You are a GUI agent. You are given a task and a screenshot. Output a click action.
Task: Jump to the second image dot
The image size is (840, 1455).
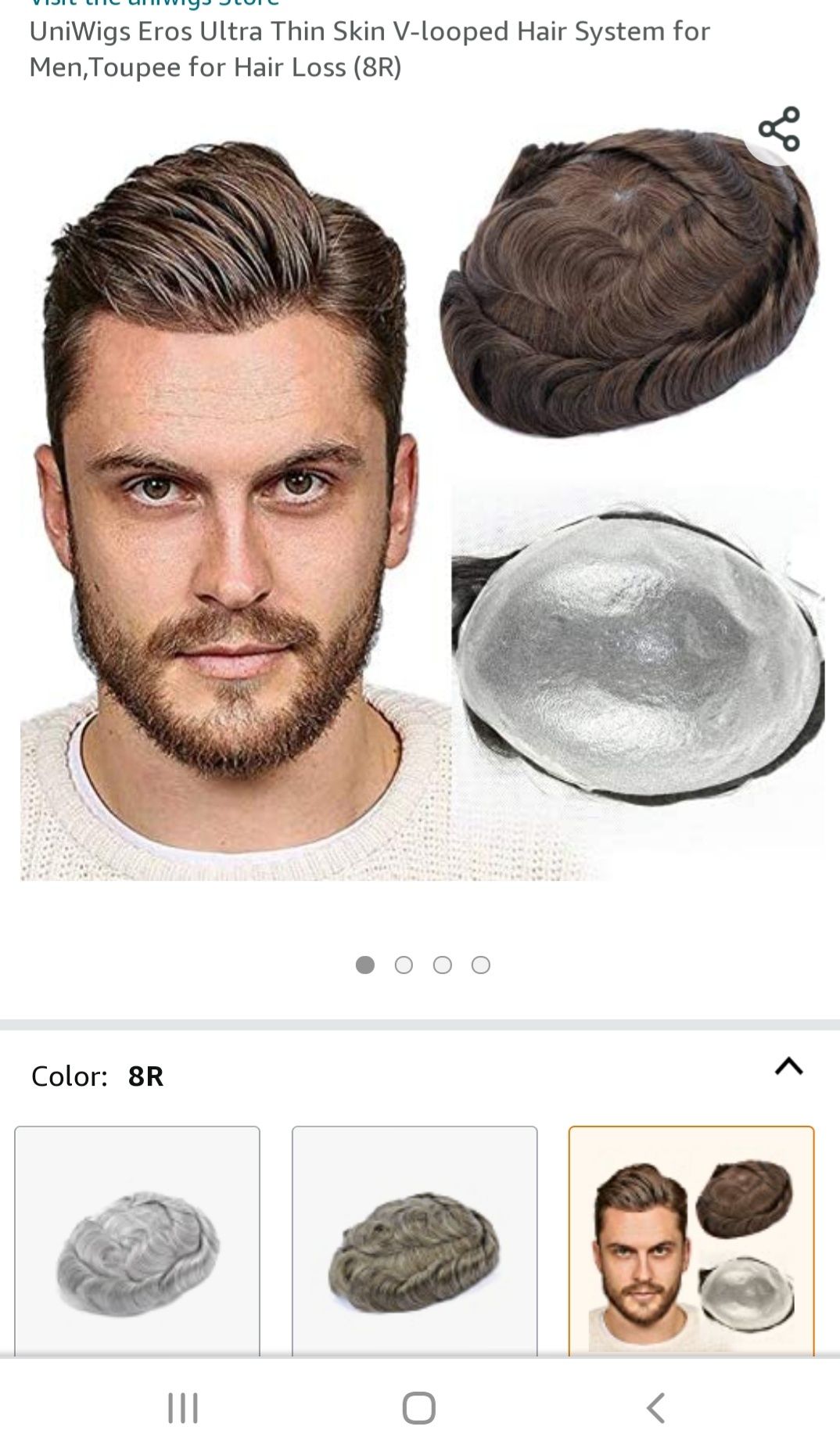(x=404, y=965)
